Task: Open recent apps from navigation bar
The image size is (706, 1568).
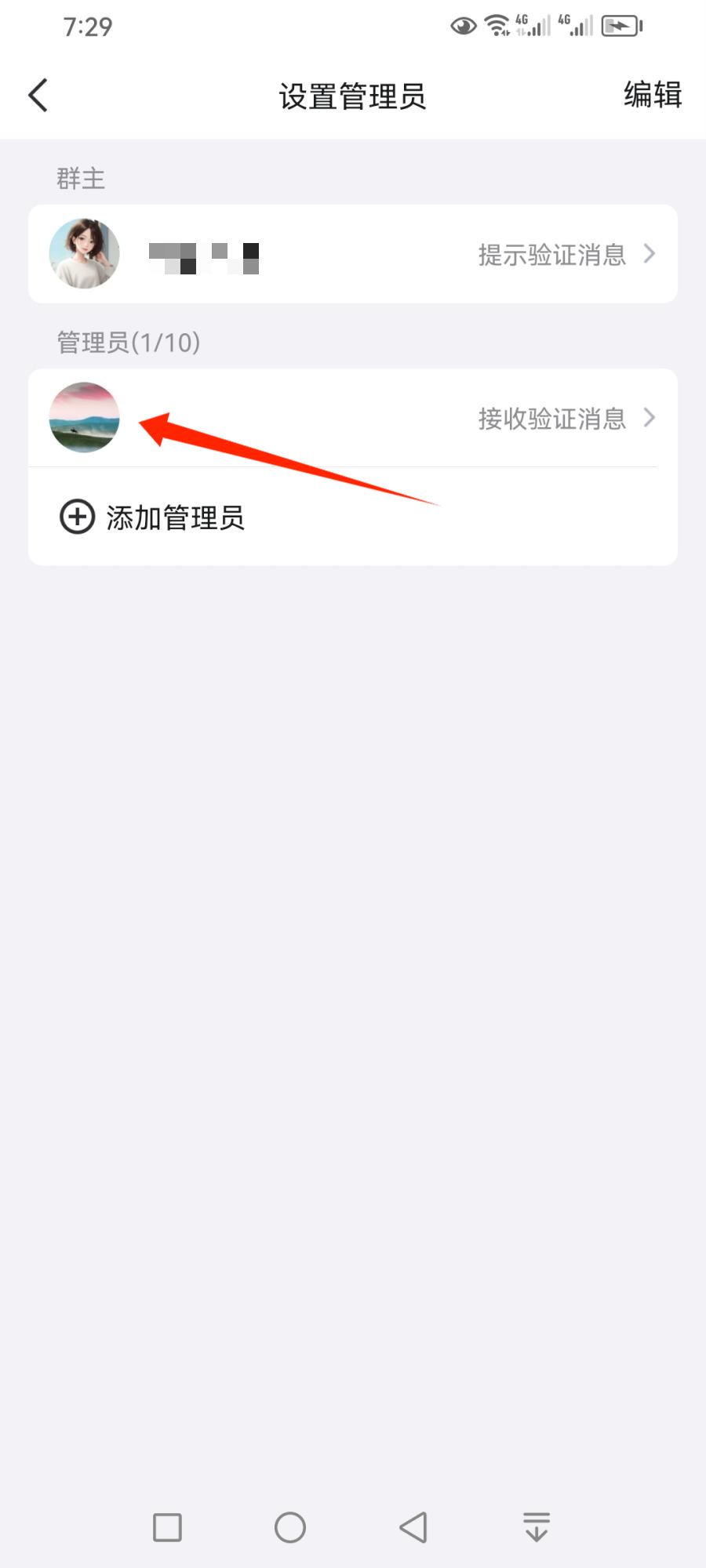Action: (x=167, y=1527)
